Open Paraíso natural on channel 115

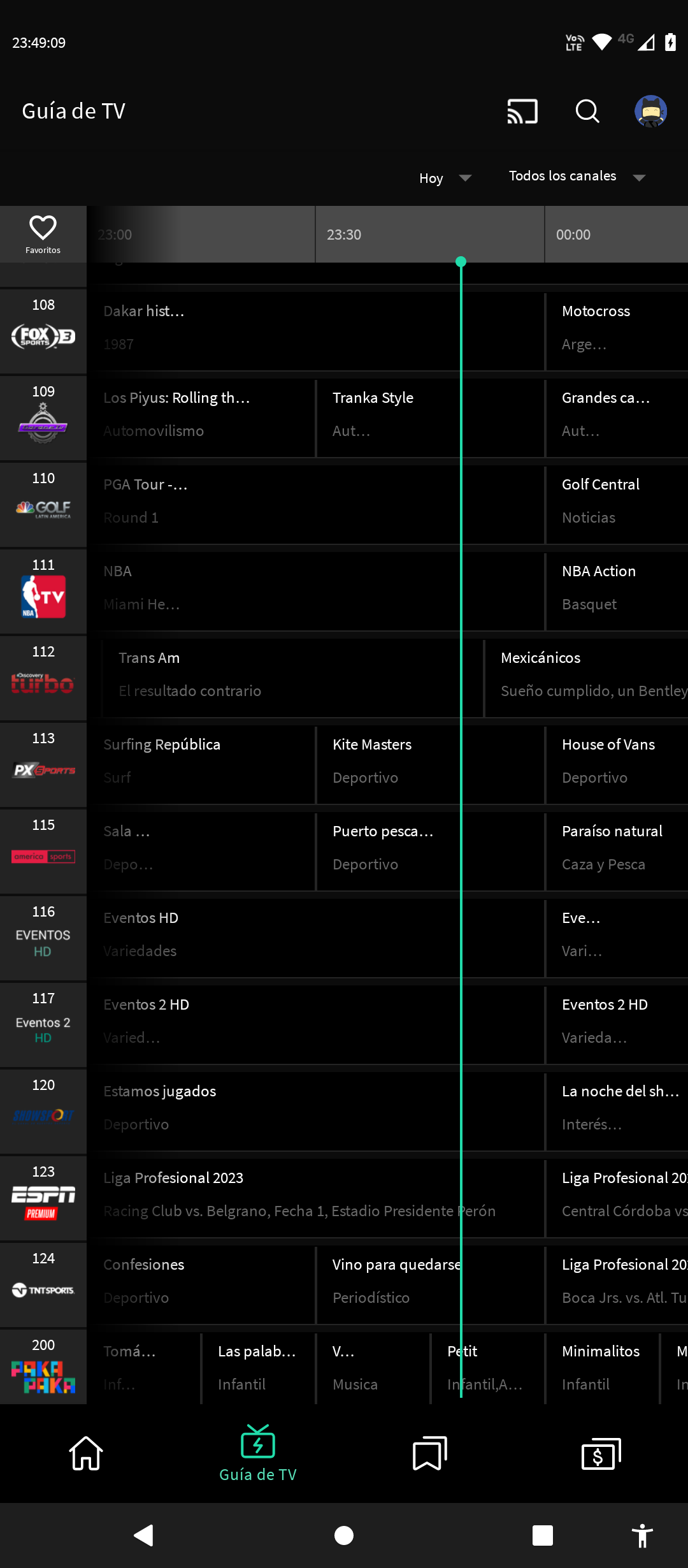[615, 848]
